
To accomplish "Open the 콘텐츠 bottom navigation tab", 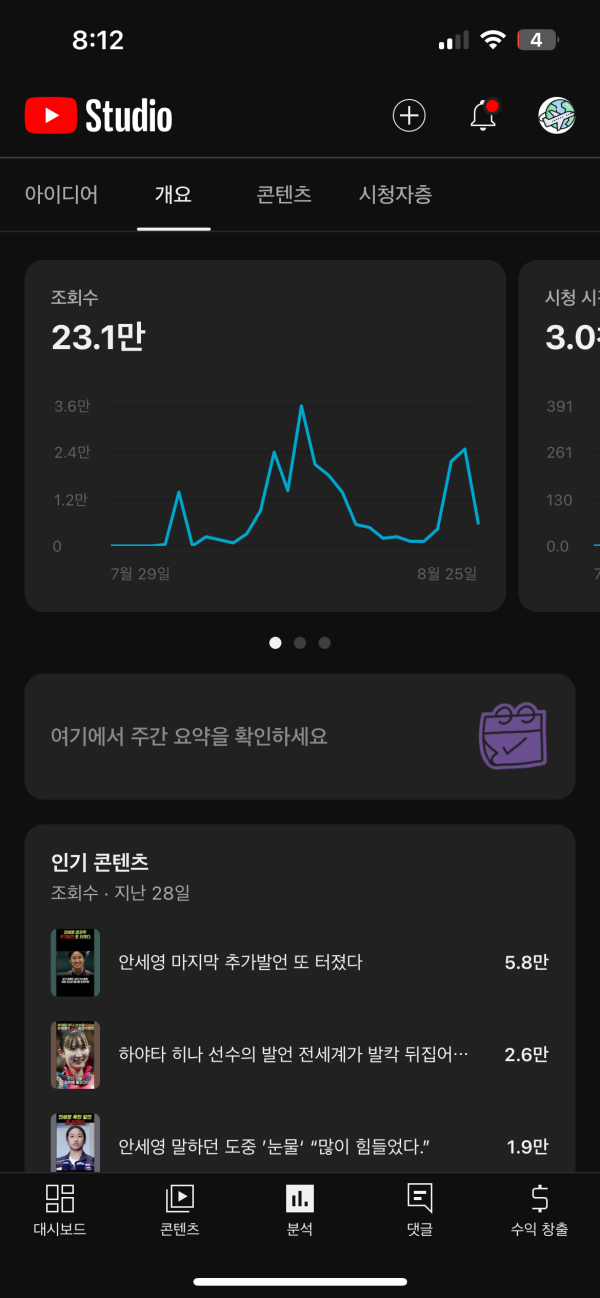I will [x=180, y=1210].
